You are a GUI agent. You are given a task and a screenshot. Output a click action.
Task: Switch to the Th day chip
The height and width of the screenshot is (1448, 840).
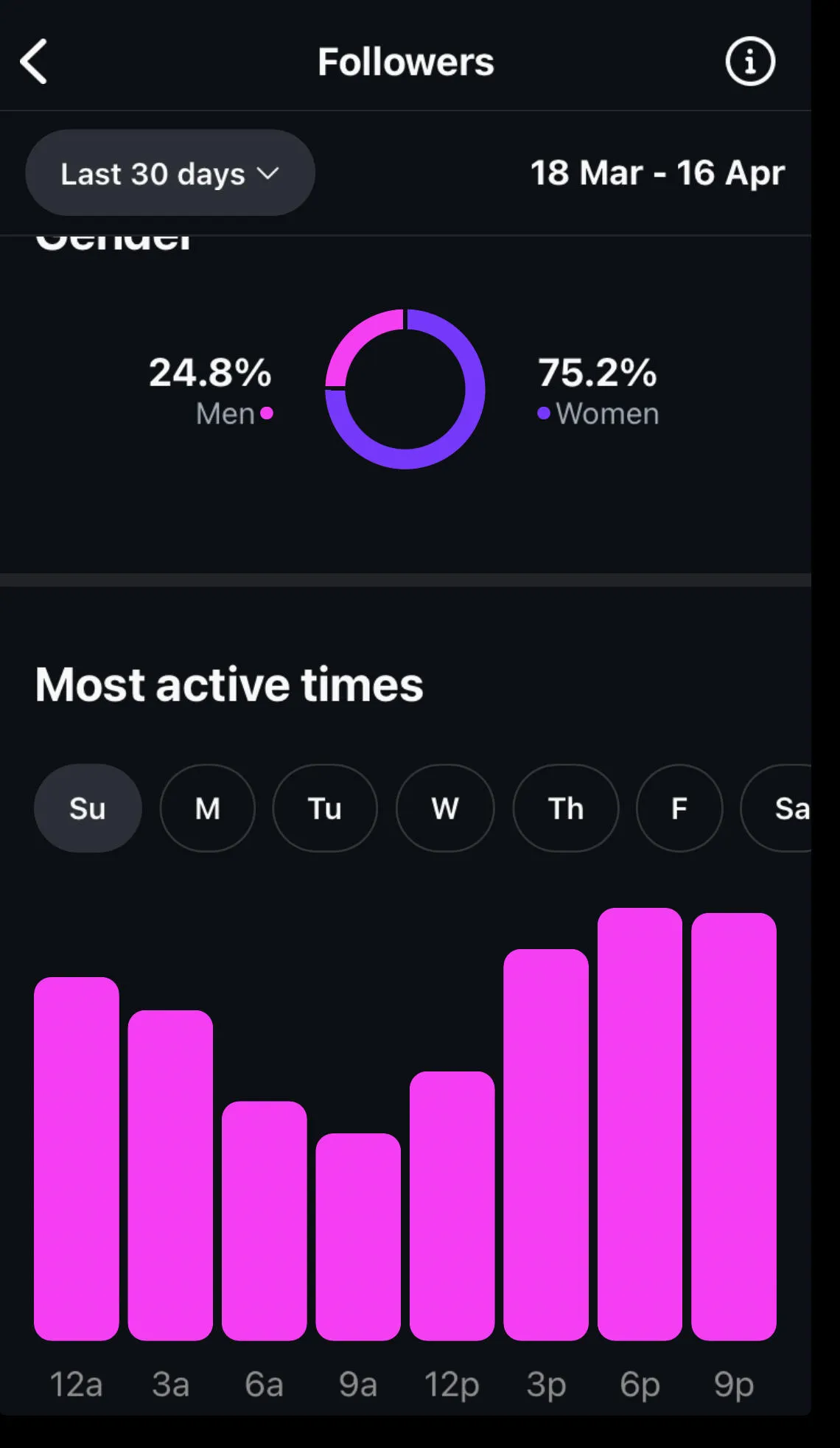[565, 808]
